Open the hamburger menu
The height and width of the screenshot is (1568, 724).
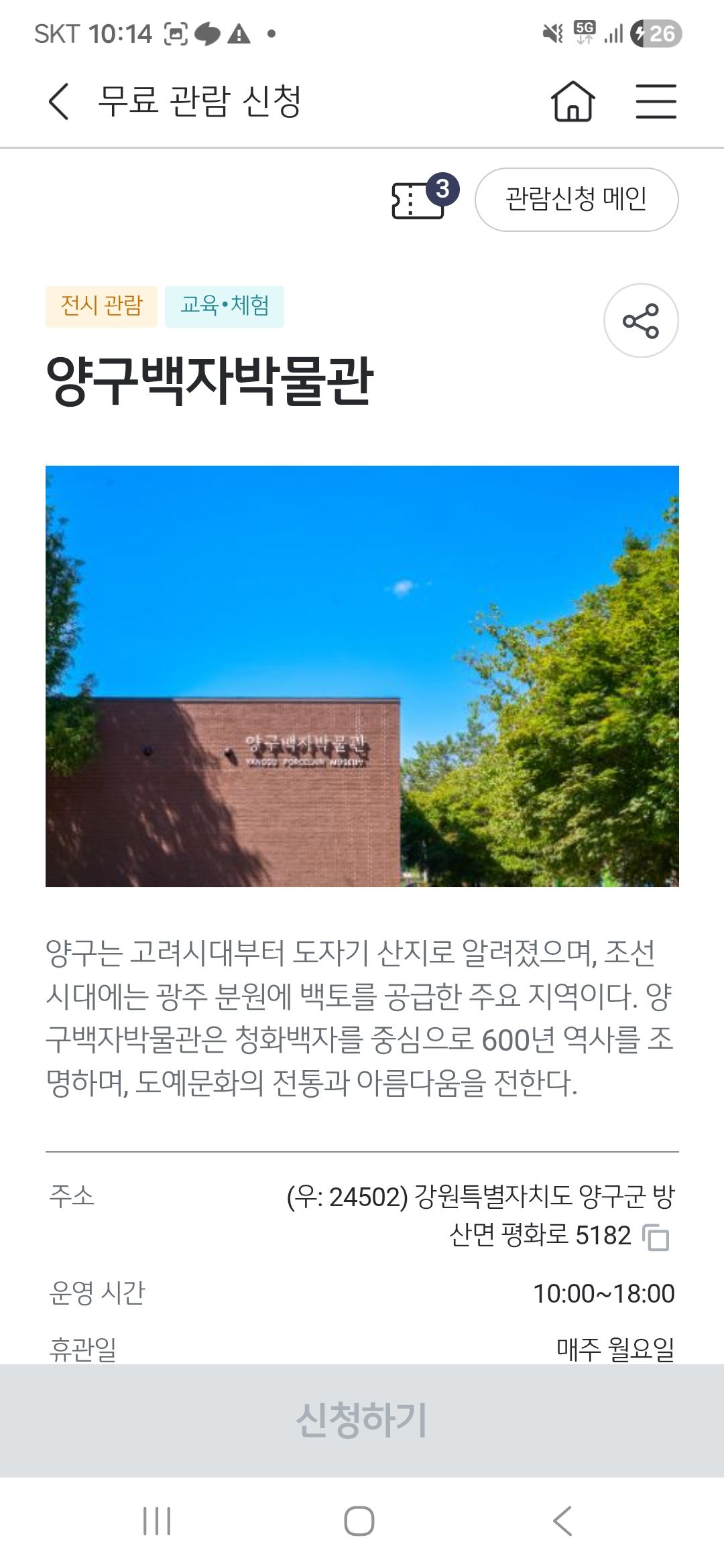click(x=656, y=101)
